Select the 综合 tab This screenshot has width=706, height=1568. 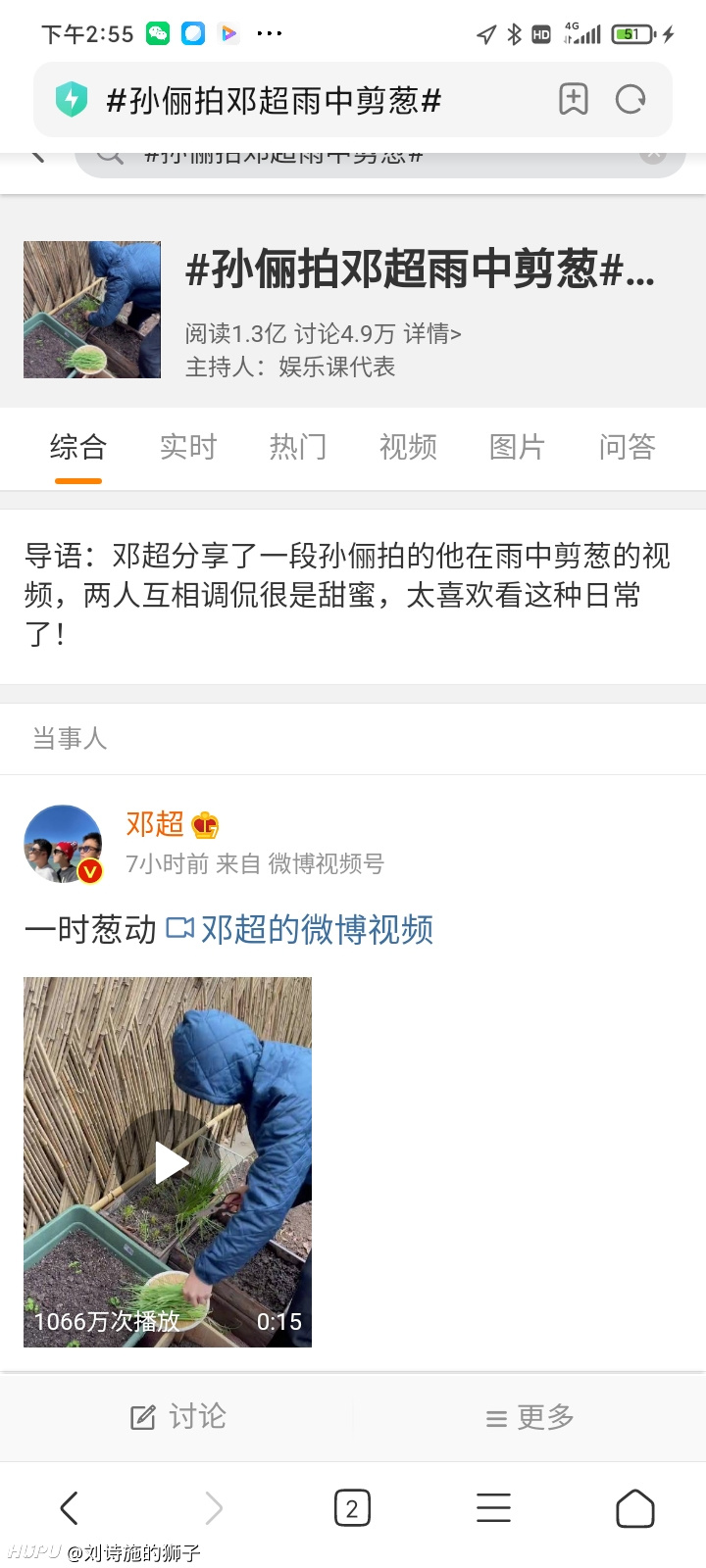[x=78, y=448]
